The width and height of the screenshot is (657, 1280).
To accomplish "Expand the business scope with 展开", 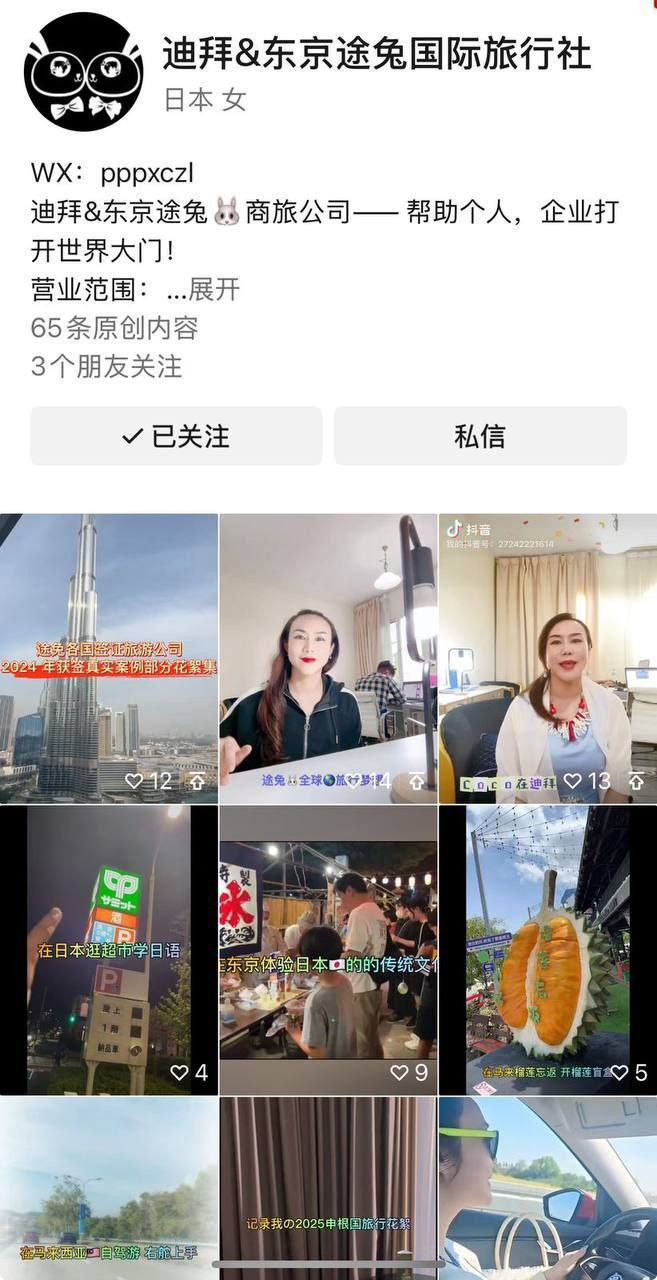I will click(214, 289).
